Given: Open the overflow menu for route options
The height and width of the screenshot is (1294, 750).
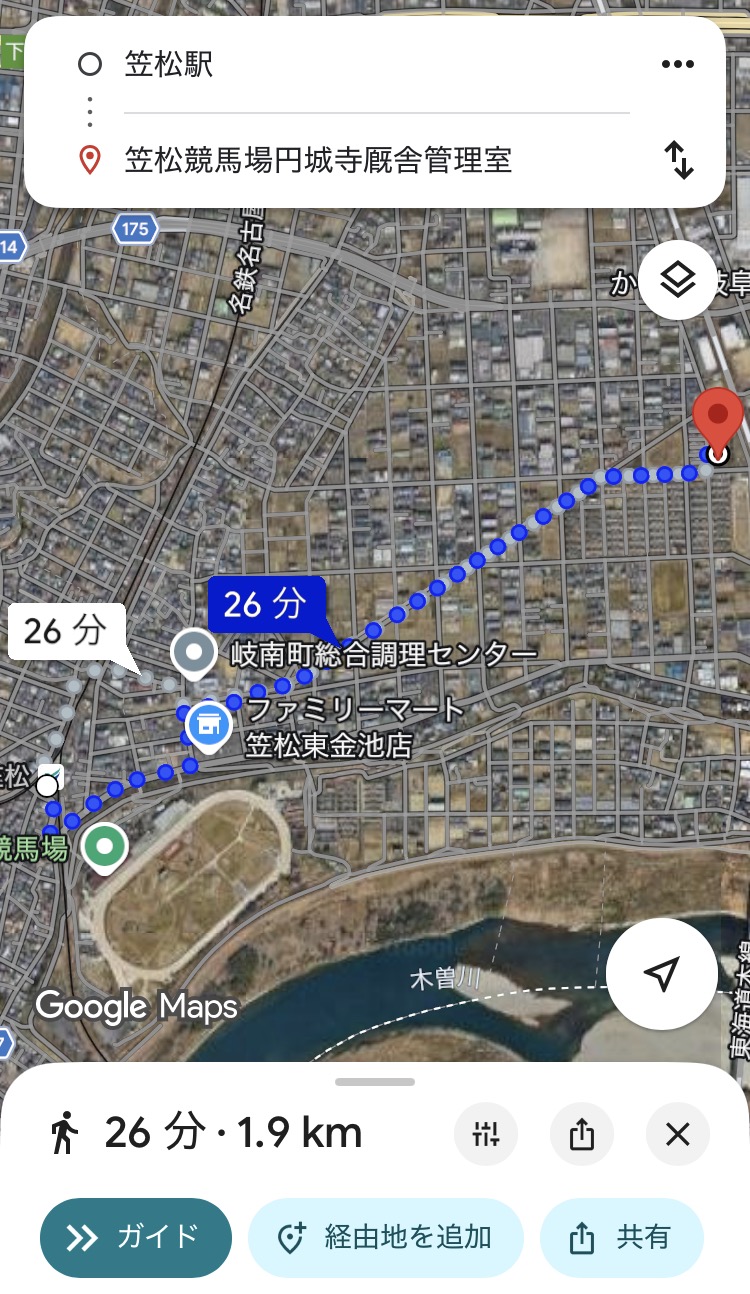Looking at the screenshot, I should [x=677, y=65].
